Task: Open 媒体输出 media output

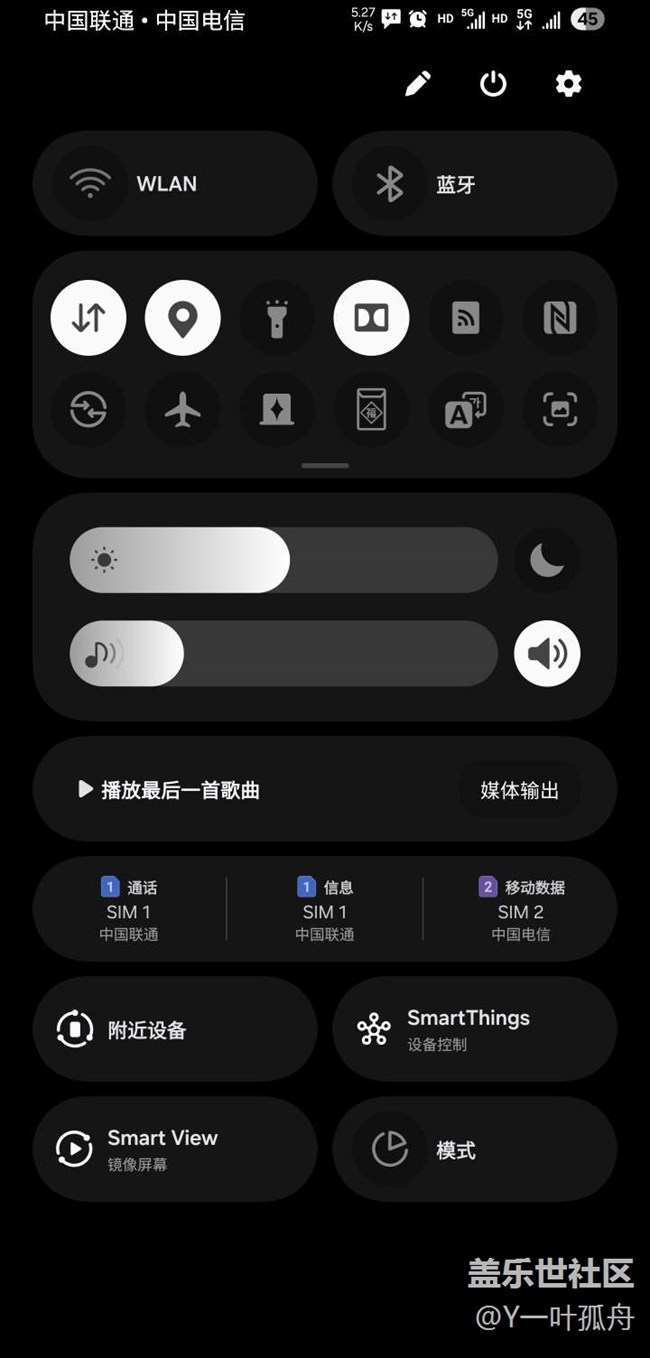Action: pos(519,790)
